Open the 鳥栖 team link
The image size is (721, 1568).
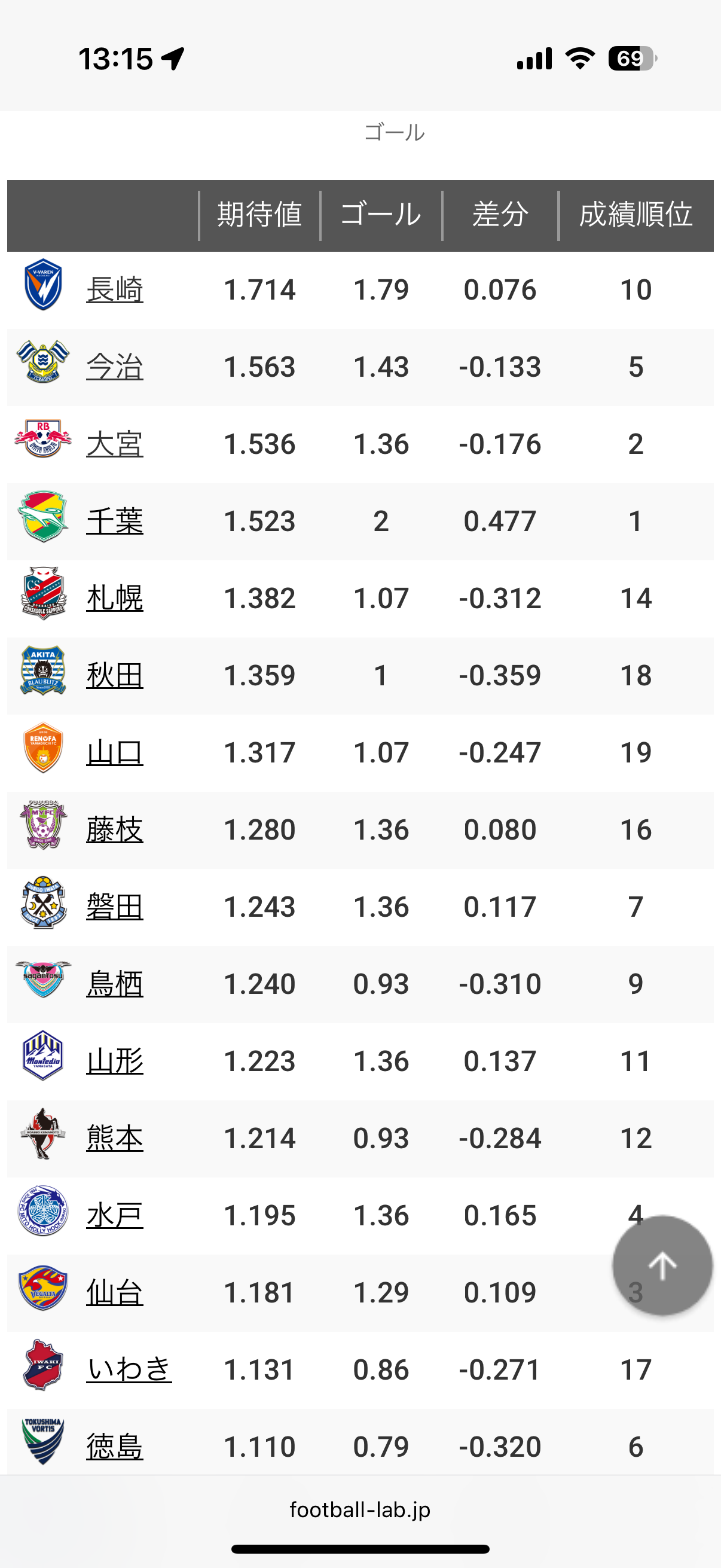point(114,984)
